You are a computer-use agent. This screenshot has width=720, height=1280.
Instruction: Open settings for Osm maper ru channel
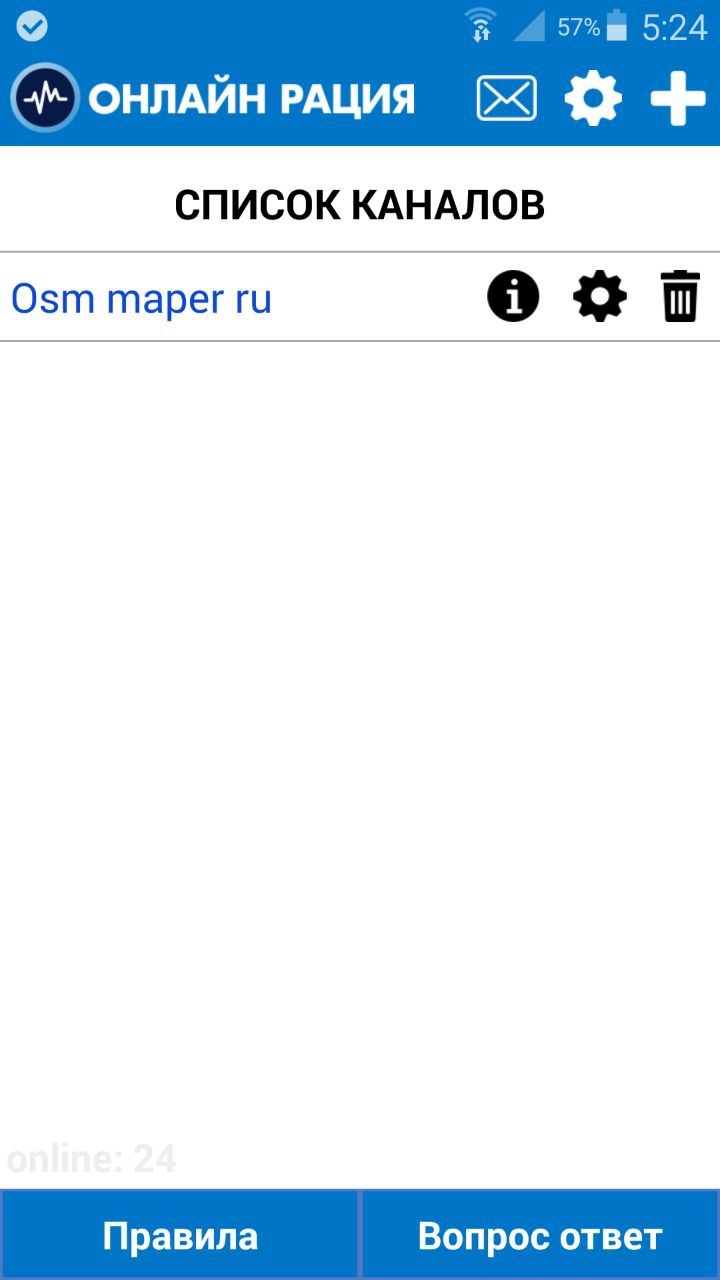point(599,297)
